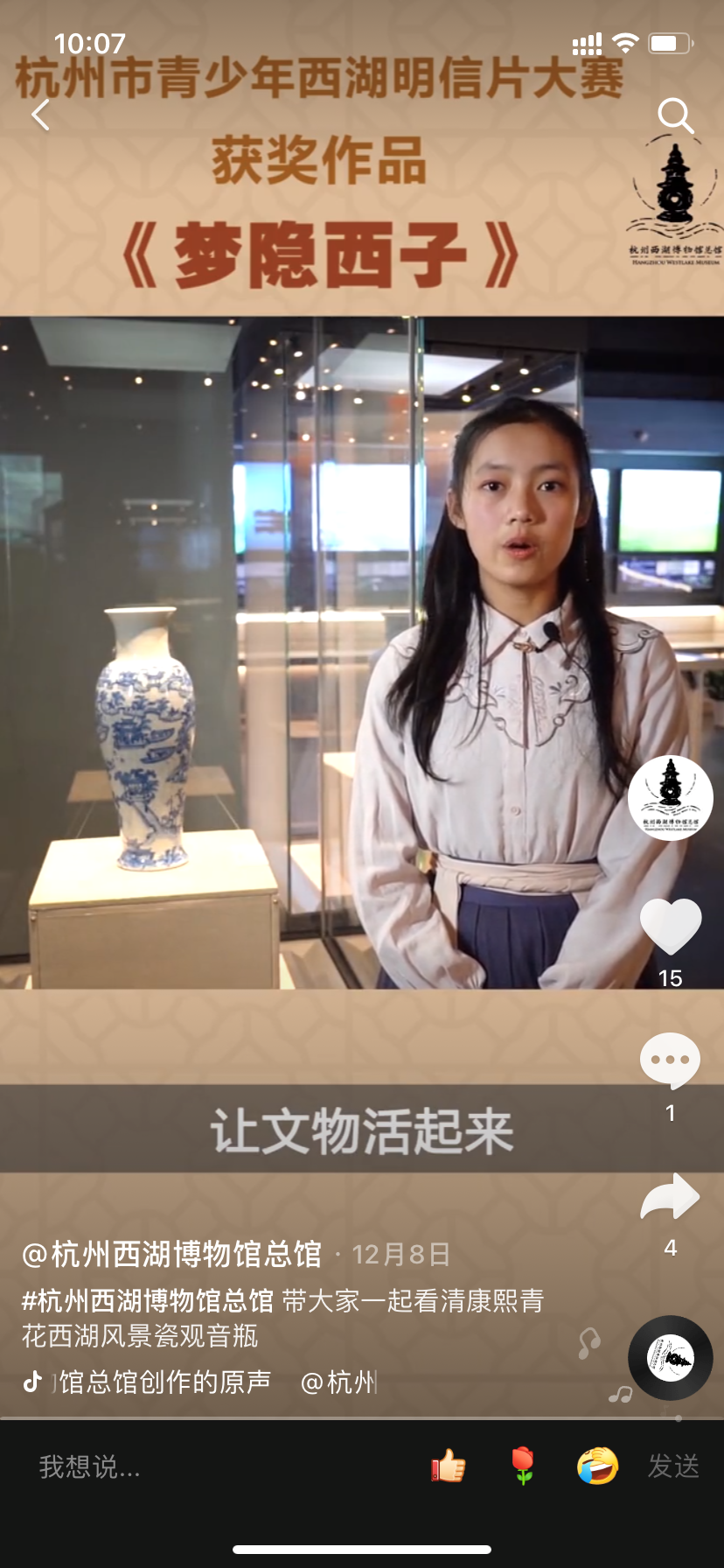Tap the 发送 send button

pos(673,1466)
